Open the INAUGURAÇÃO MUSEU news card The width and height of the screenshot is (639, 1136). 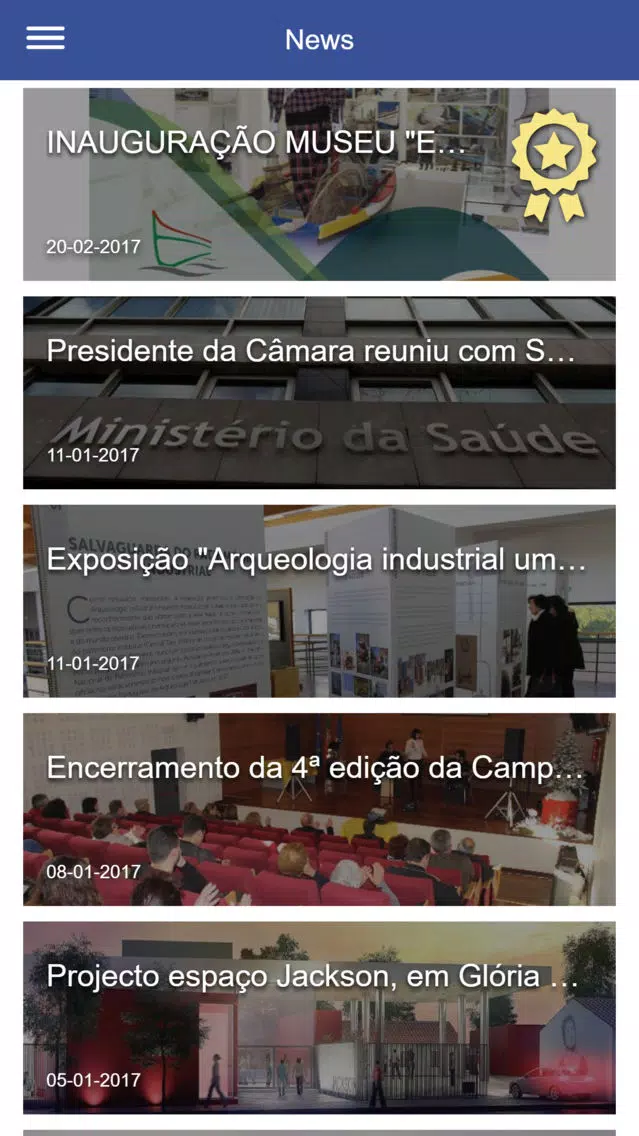click(320, 185)
